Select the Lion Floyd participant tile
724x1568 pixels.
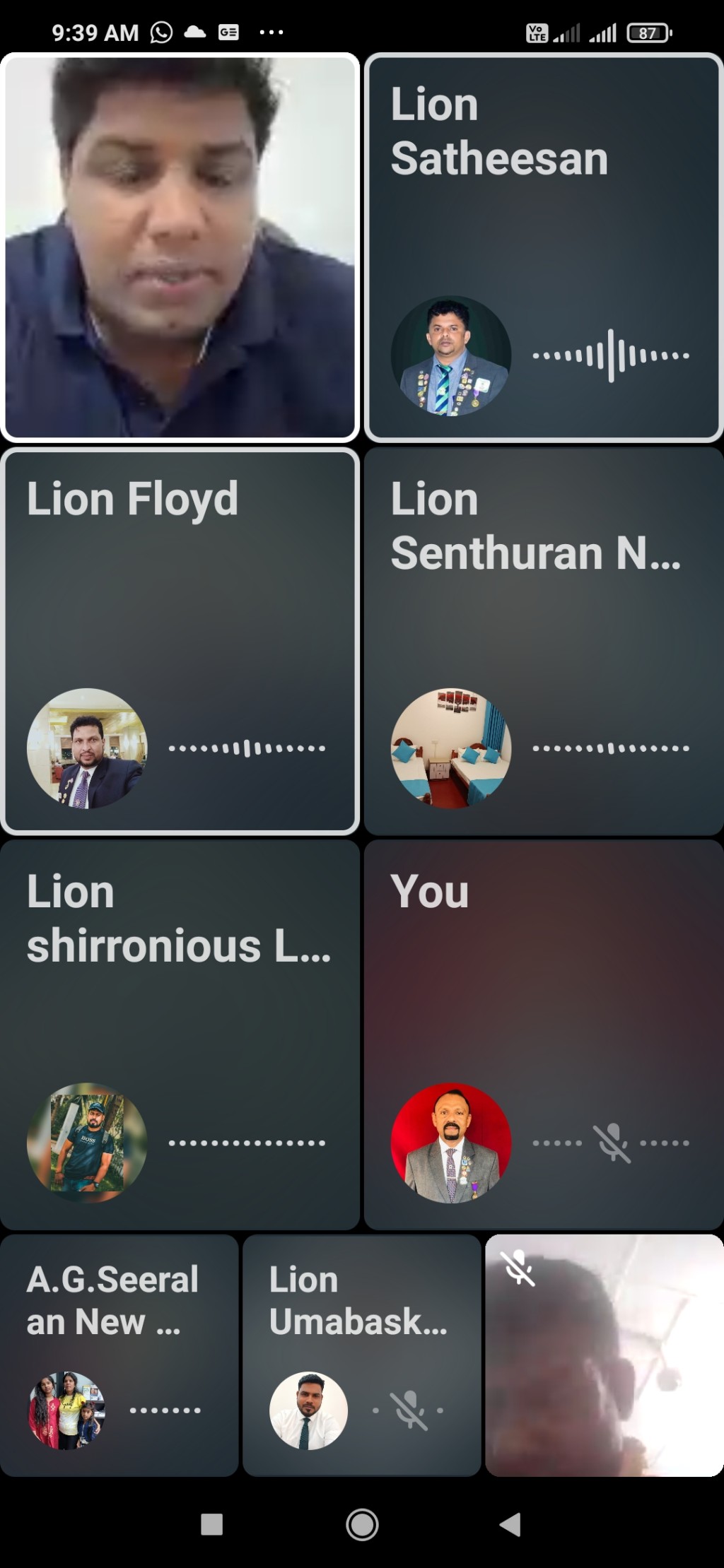tap(180, 641)
